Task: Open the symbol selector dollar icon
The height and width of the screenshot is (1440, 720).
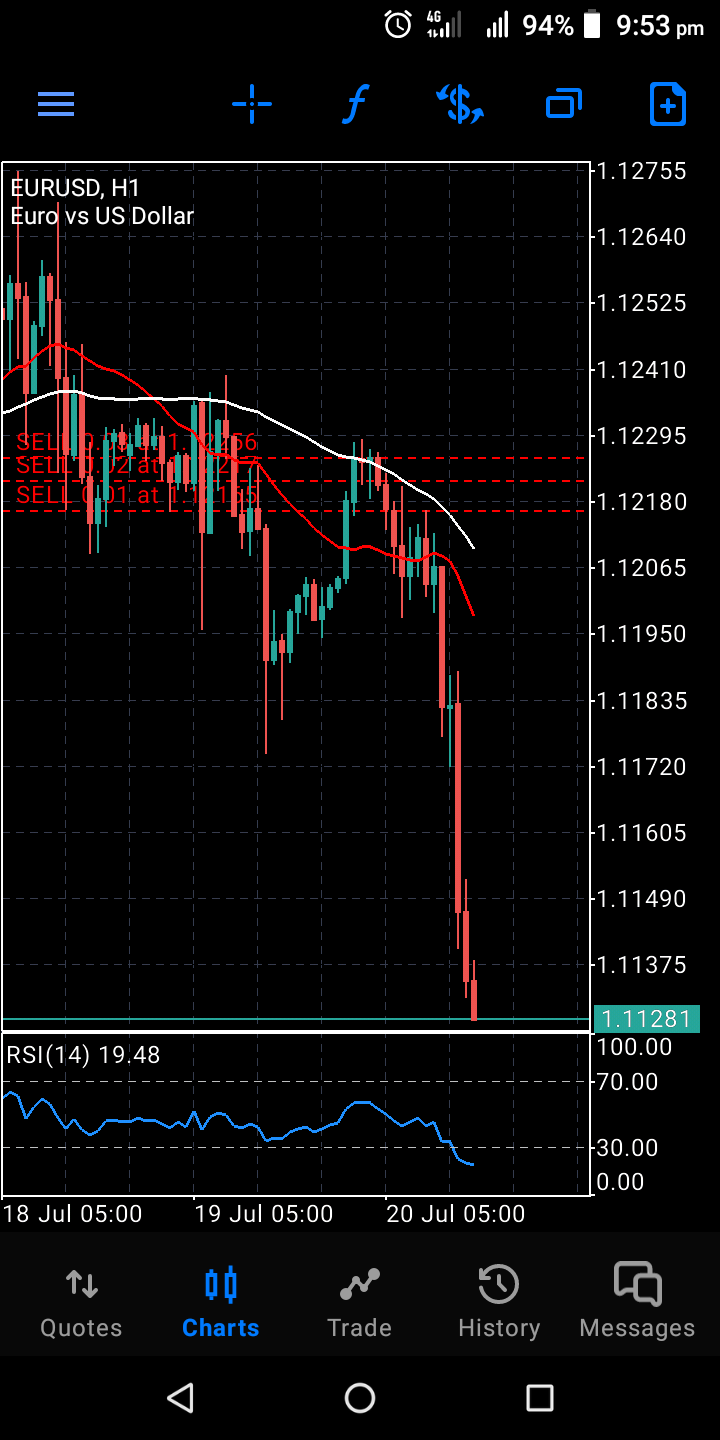Action: point(460,104)
